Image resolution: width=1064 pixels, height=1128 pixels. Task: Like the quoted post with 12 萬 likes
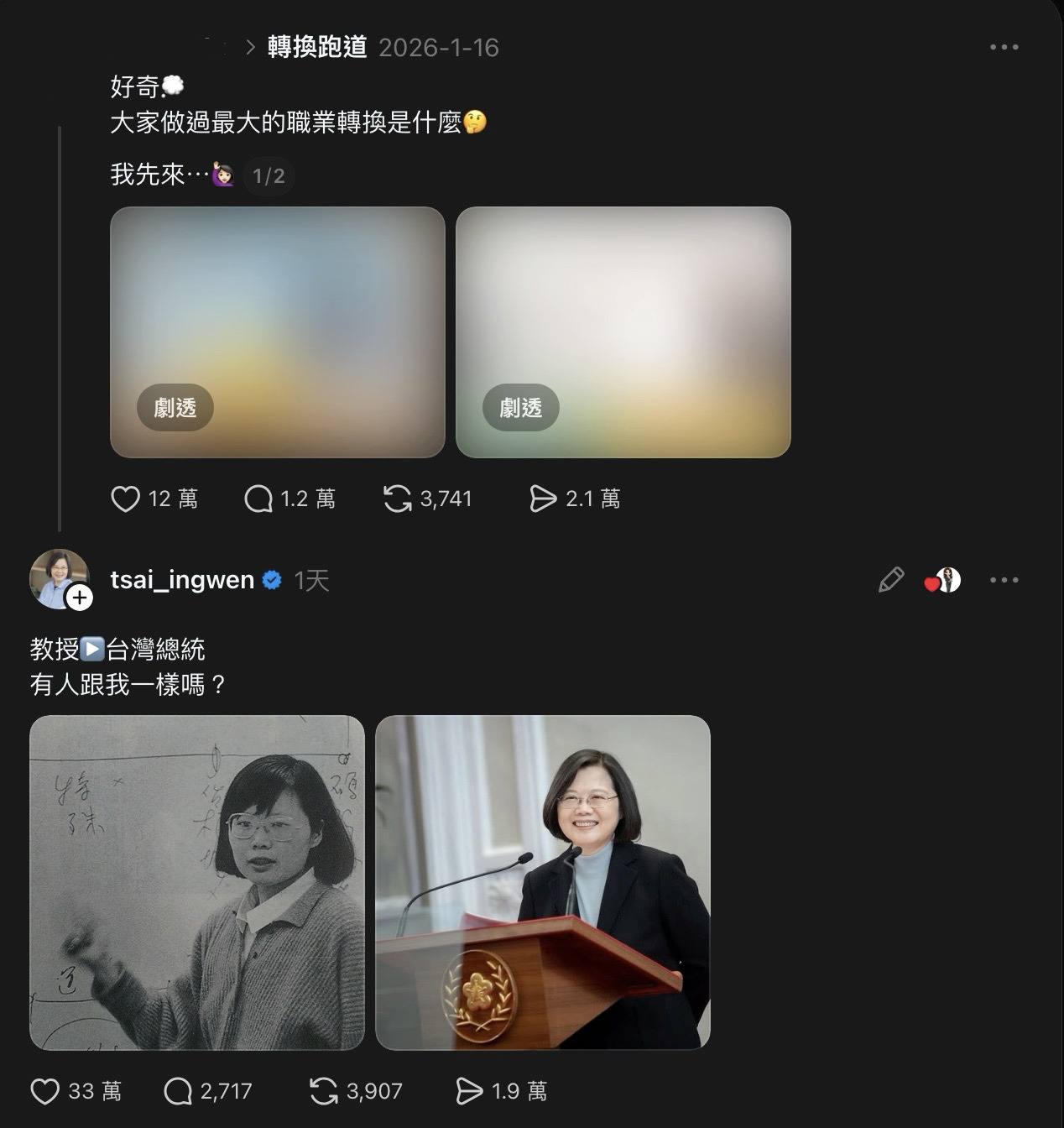pyautogui.click(x=126, y=499)
